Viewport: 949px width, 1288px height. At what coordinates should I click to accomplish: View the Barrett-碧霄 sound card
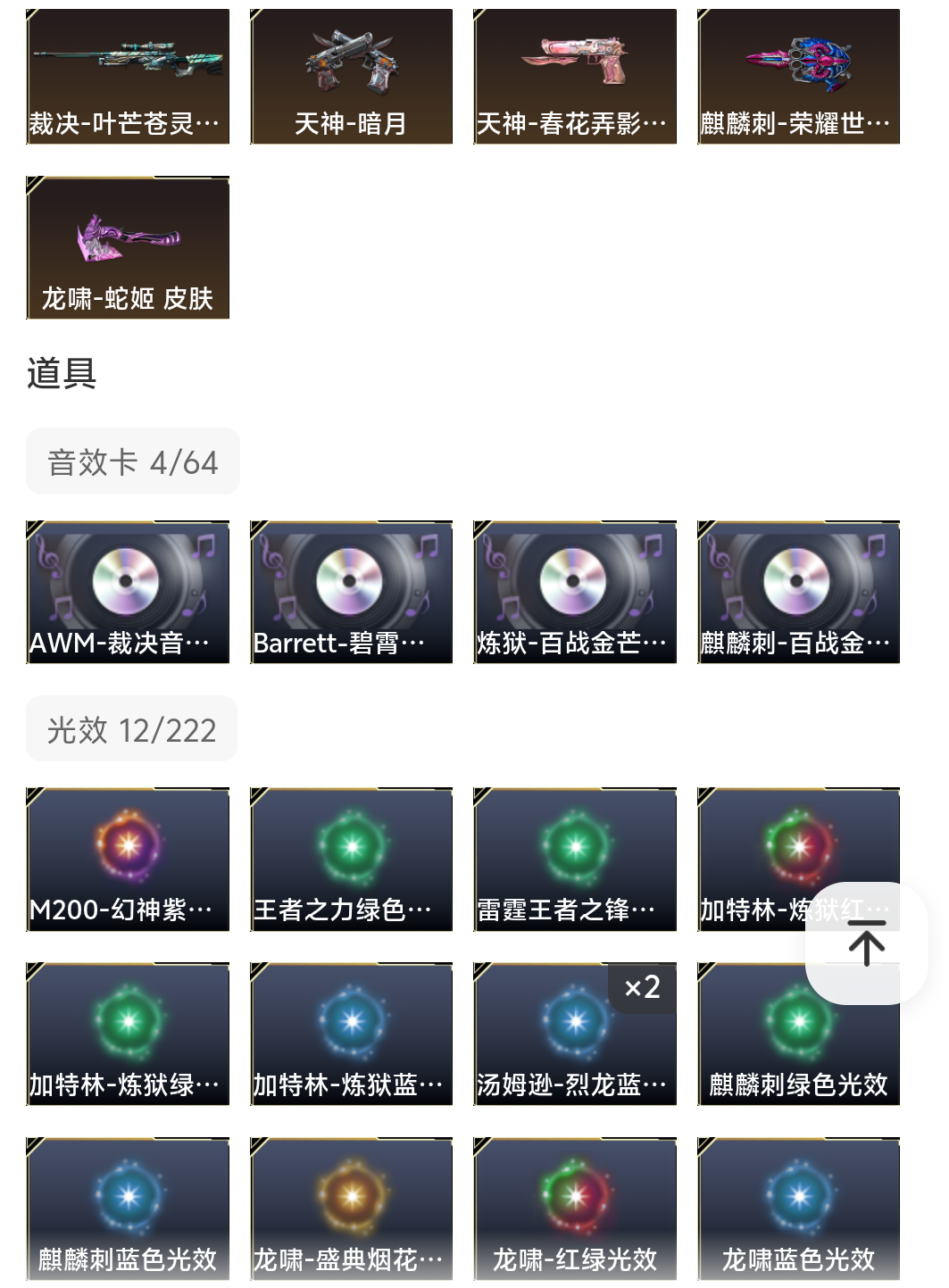351,593
